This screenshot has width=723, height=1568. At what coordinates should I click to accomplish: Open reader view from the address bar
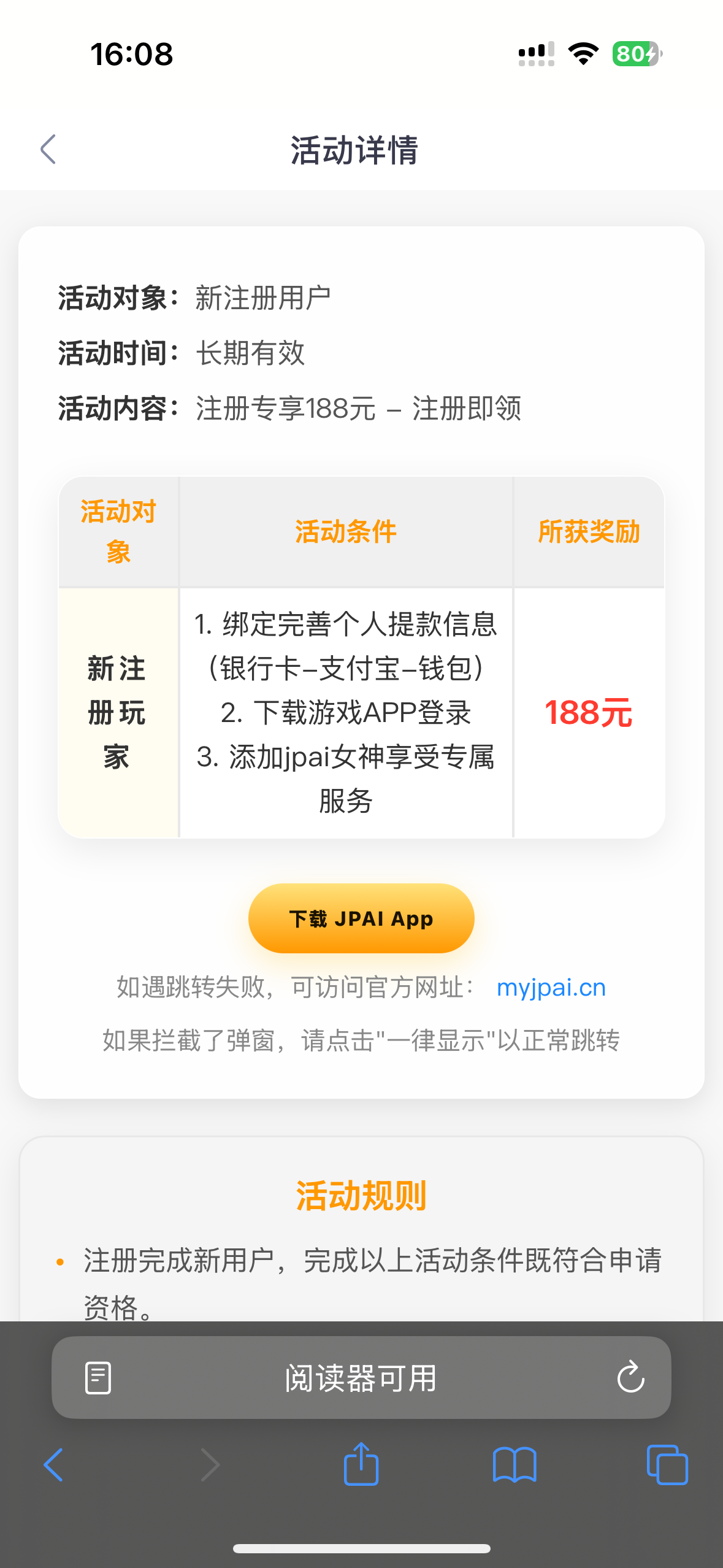click(x=98, y=1378)
